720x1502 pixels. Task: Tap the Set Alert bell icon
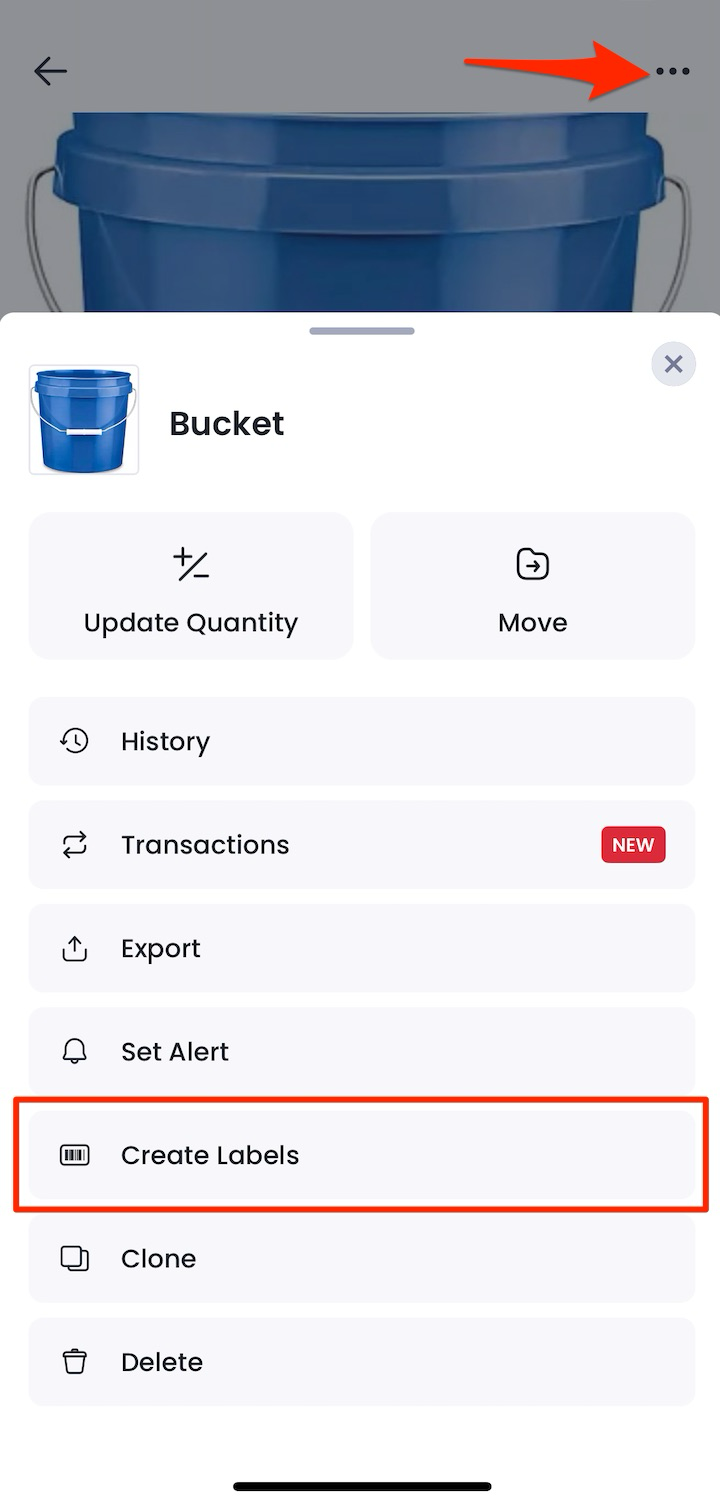point(72,1051)
